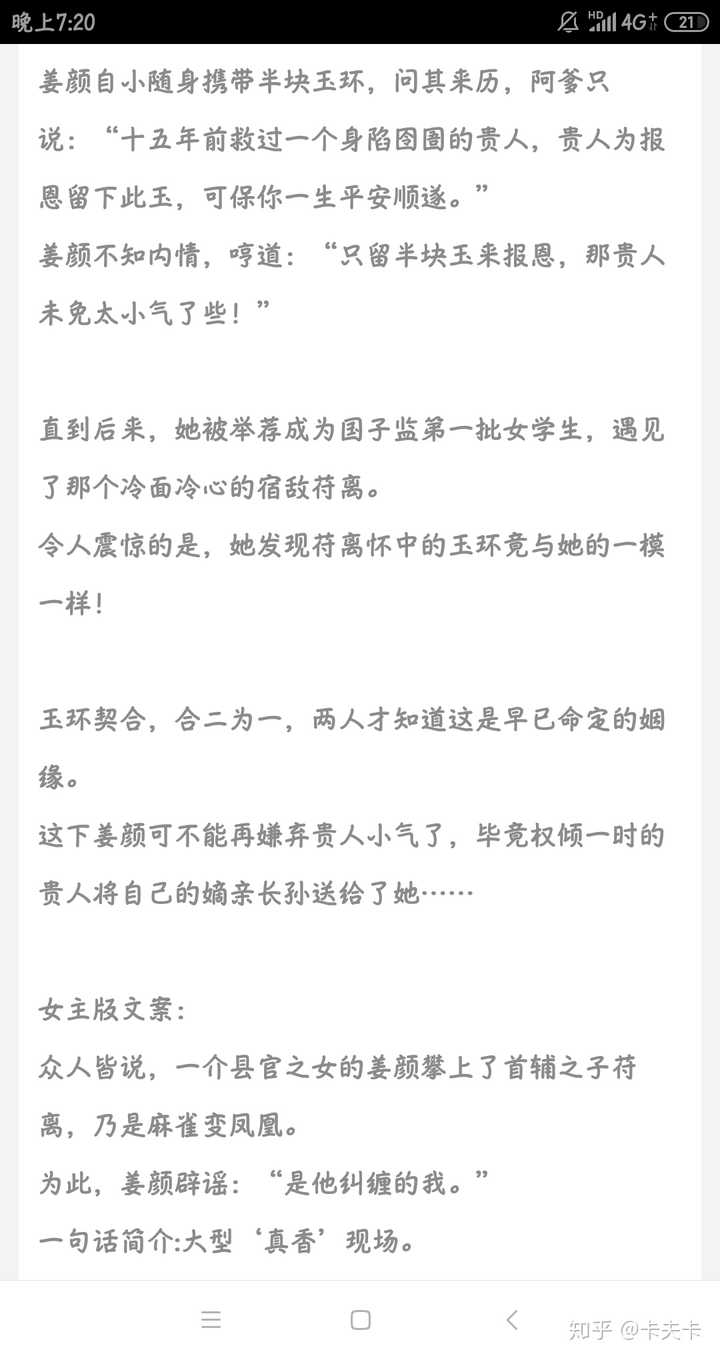Tap the system back button

pos(512,1320)
